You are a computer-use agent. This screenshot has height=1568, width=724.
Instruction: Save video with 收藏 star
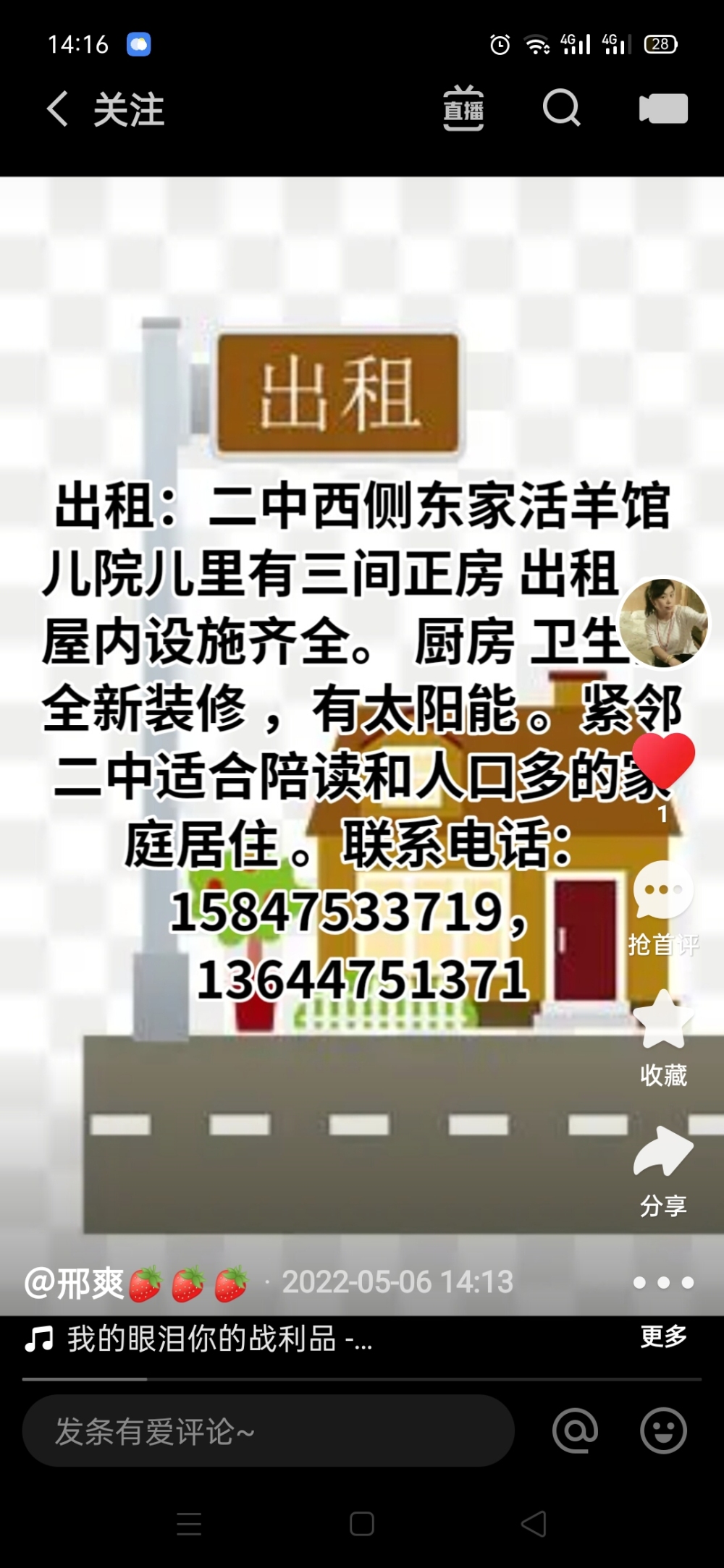663,1020
